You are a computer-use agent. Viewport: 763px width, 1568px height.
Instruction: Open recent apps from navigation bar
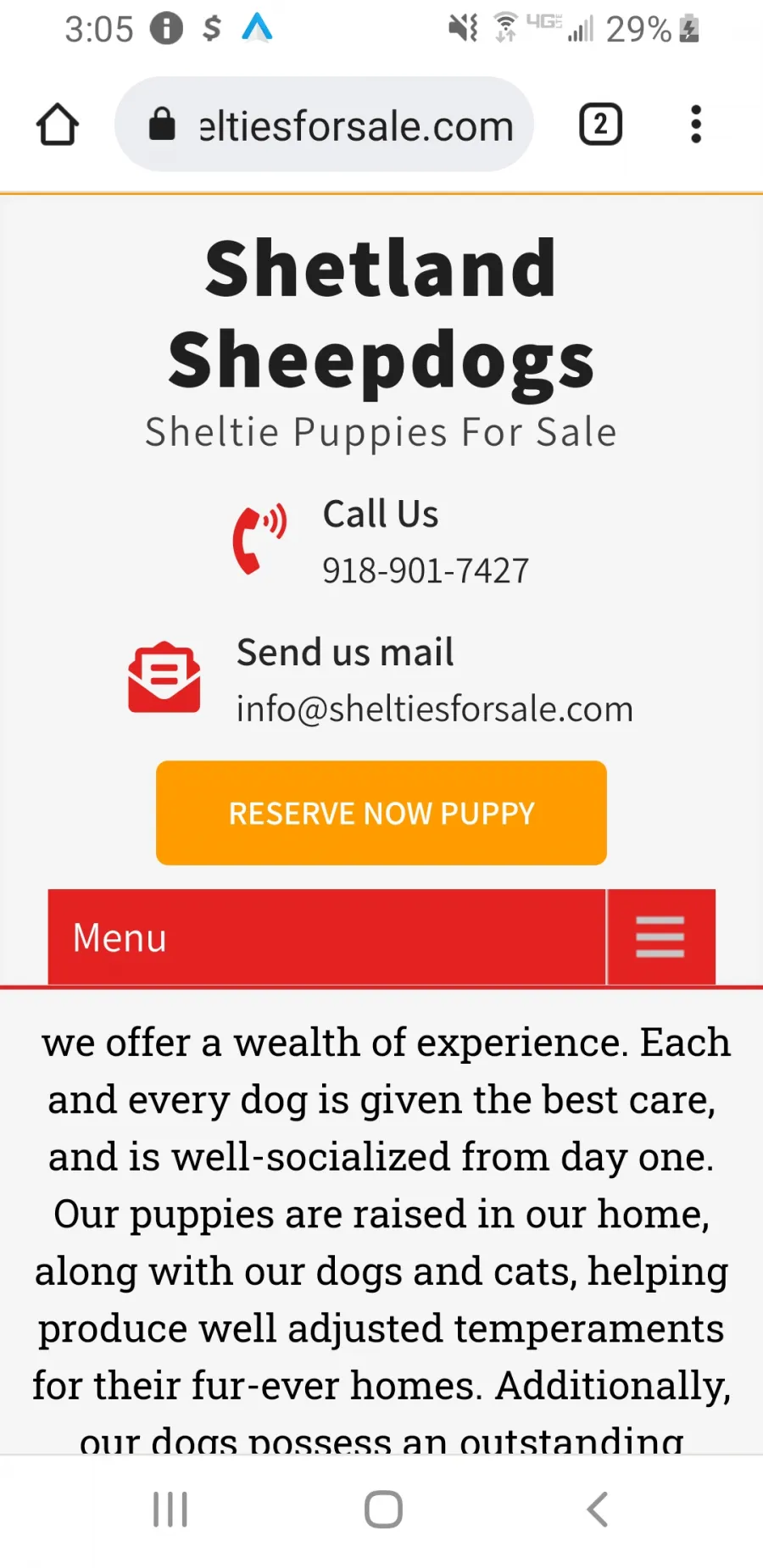coord(170,1510)
